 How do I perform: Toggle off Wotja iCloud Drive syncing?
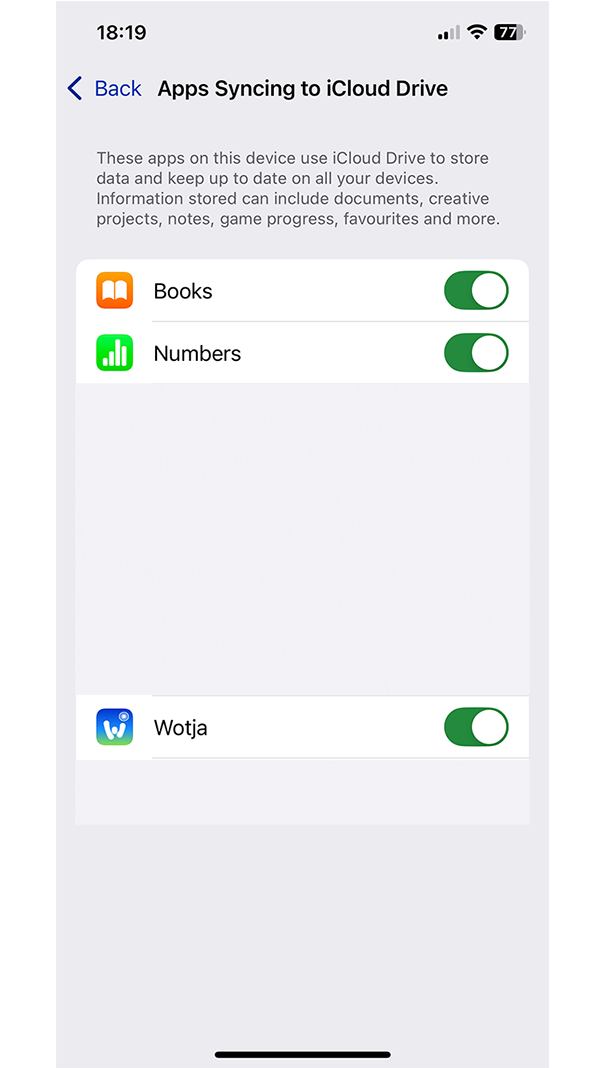point(476,727)
